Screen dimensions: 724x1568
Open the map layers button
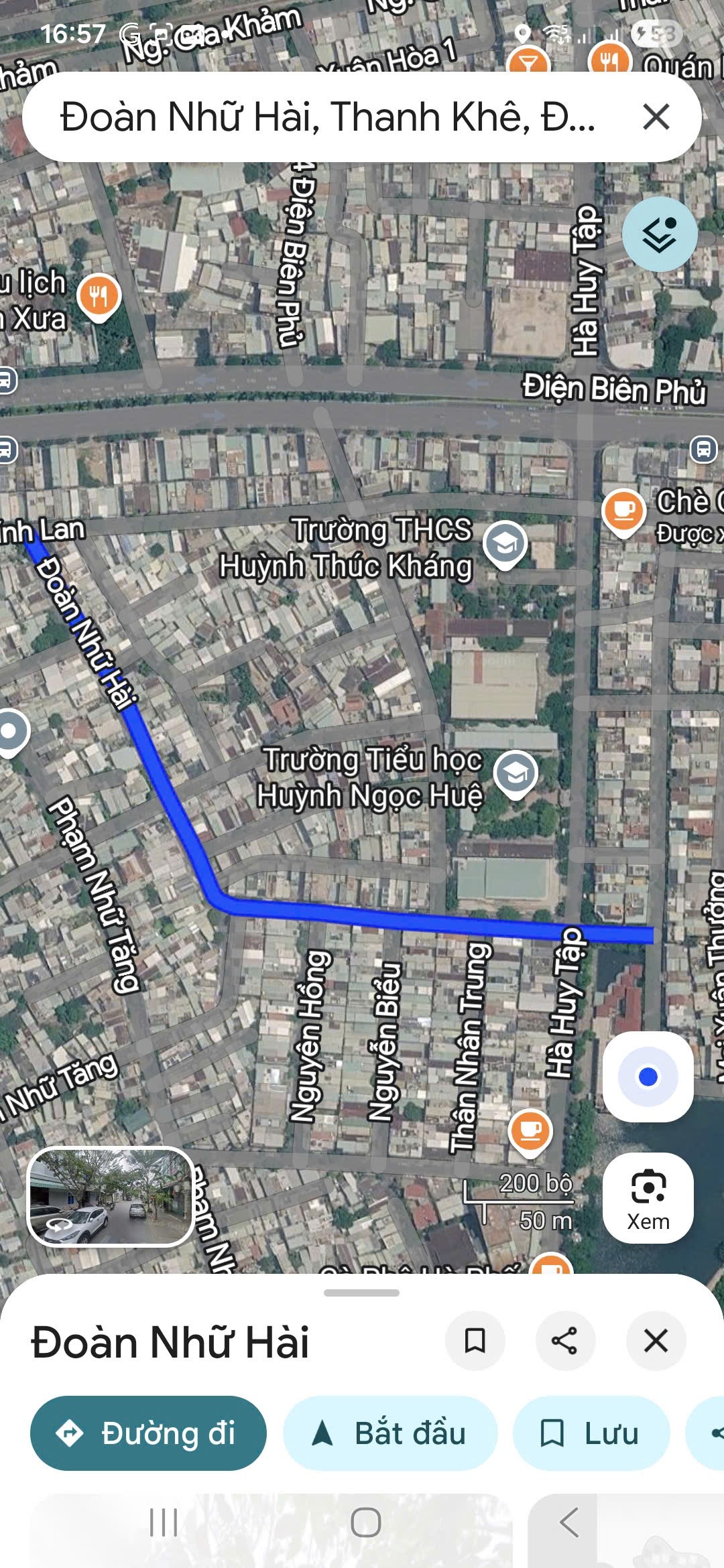660,235
